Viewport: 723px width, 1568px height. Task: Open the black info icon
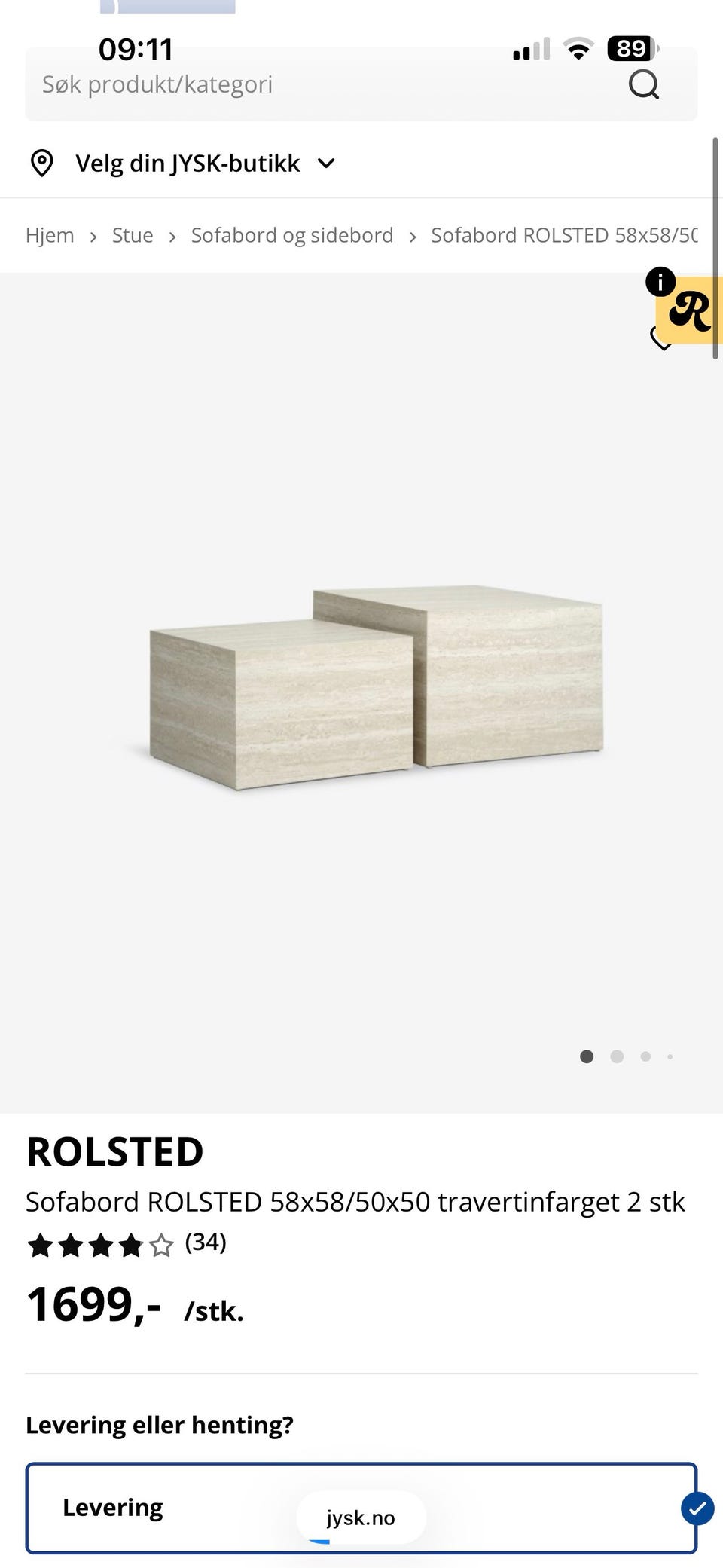click(660, 282)
